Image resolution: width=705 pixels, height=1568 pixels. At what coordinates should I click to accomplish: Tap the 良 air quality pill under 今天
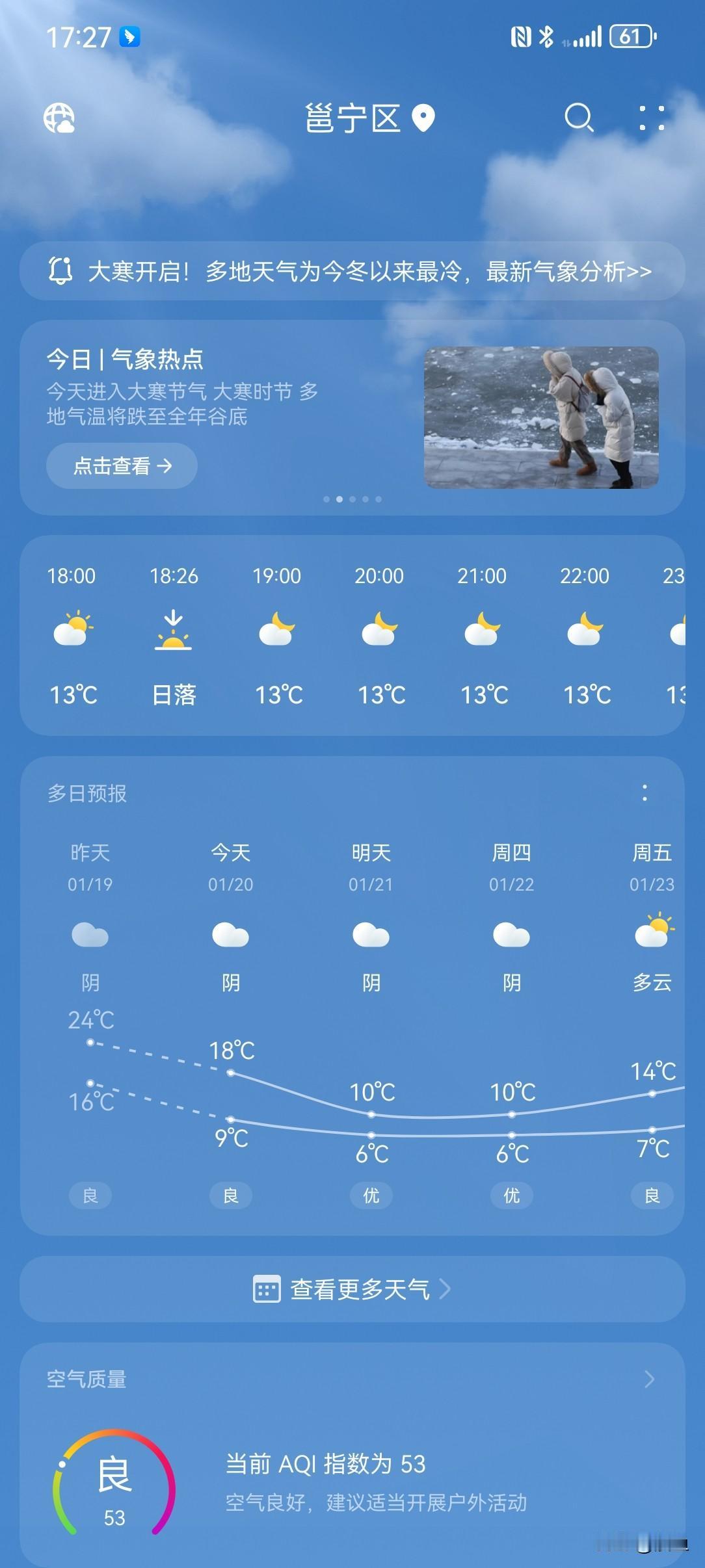pos(231,1195)
